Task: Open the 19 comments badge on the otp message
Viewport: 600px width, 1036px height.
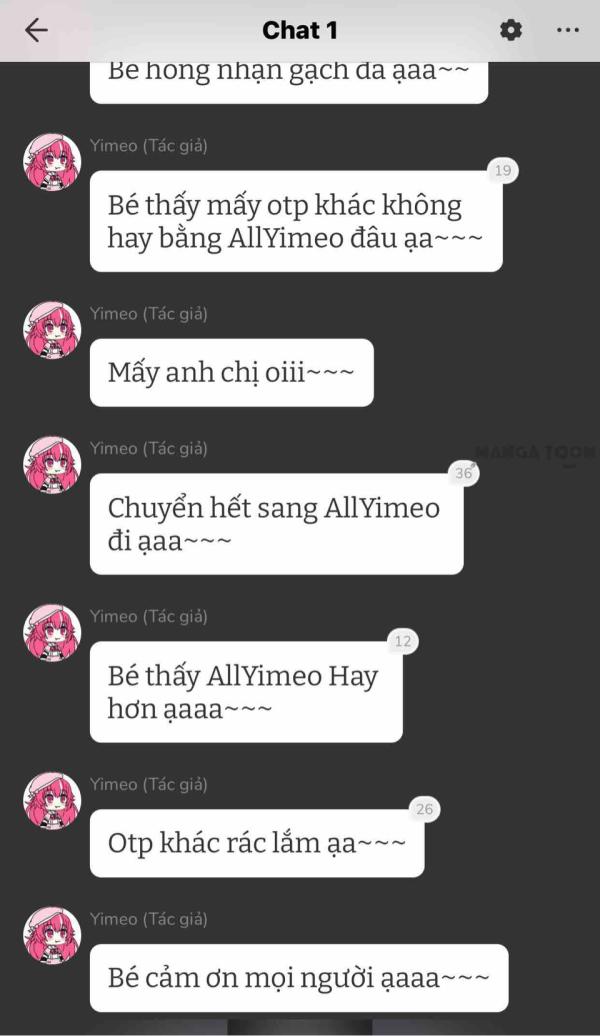Action: (503, 170)
